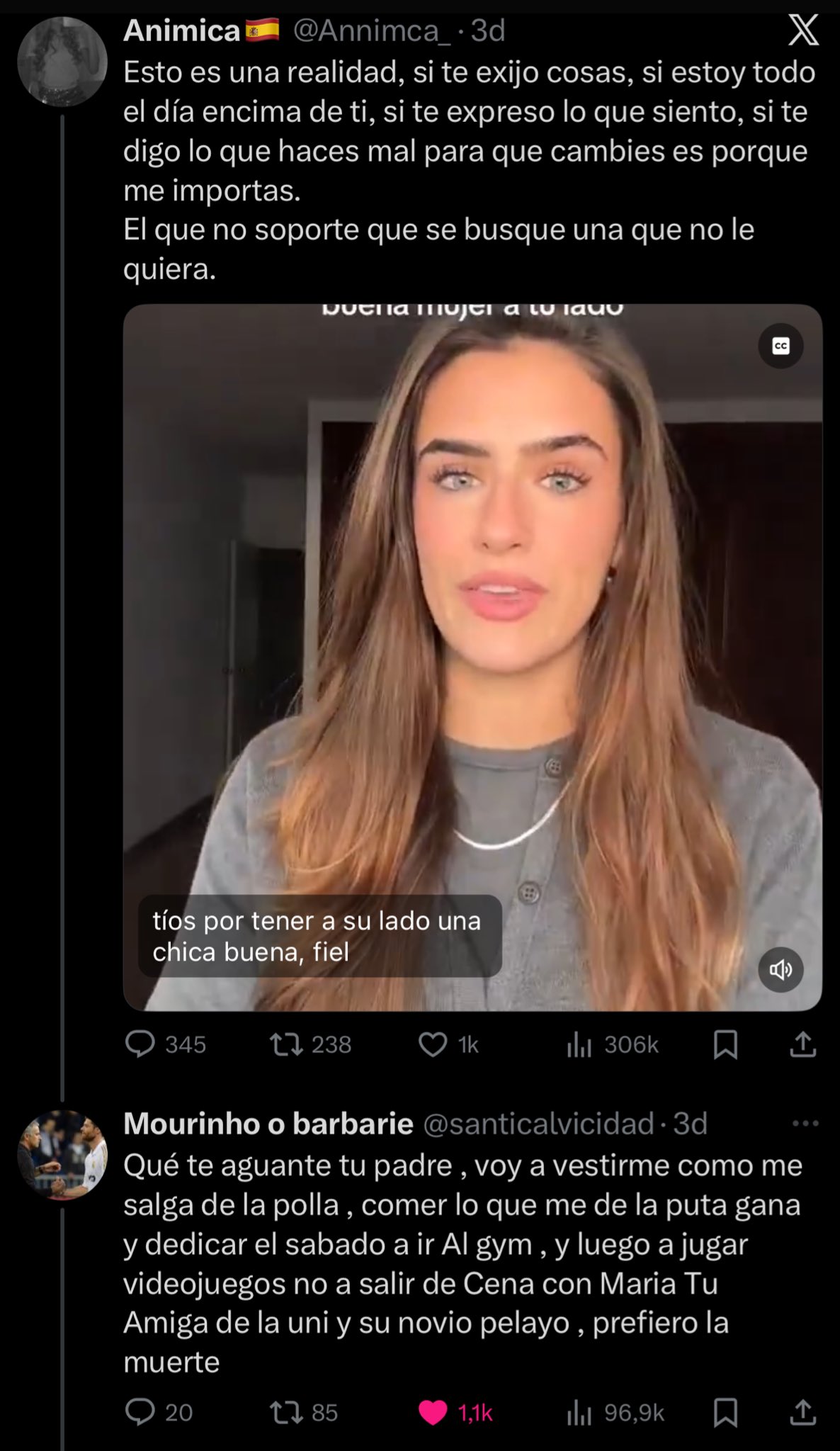Unmute the video with the speaker icon
Image resolution: width=840 pixels, height=1451 pixels.
click(781, 969)
